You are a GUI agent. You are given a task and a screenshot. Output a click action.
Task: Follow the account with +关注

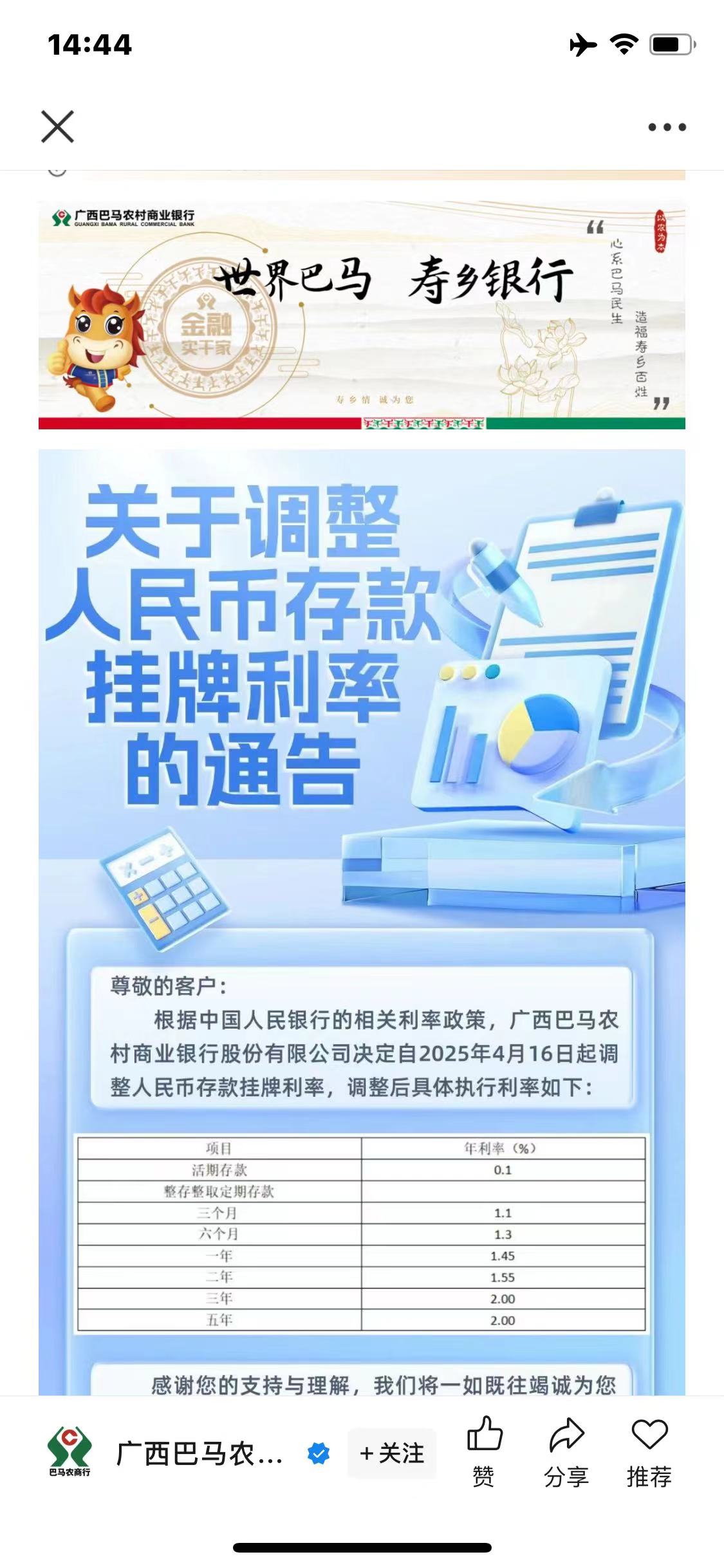(392, 1453)
